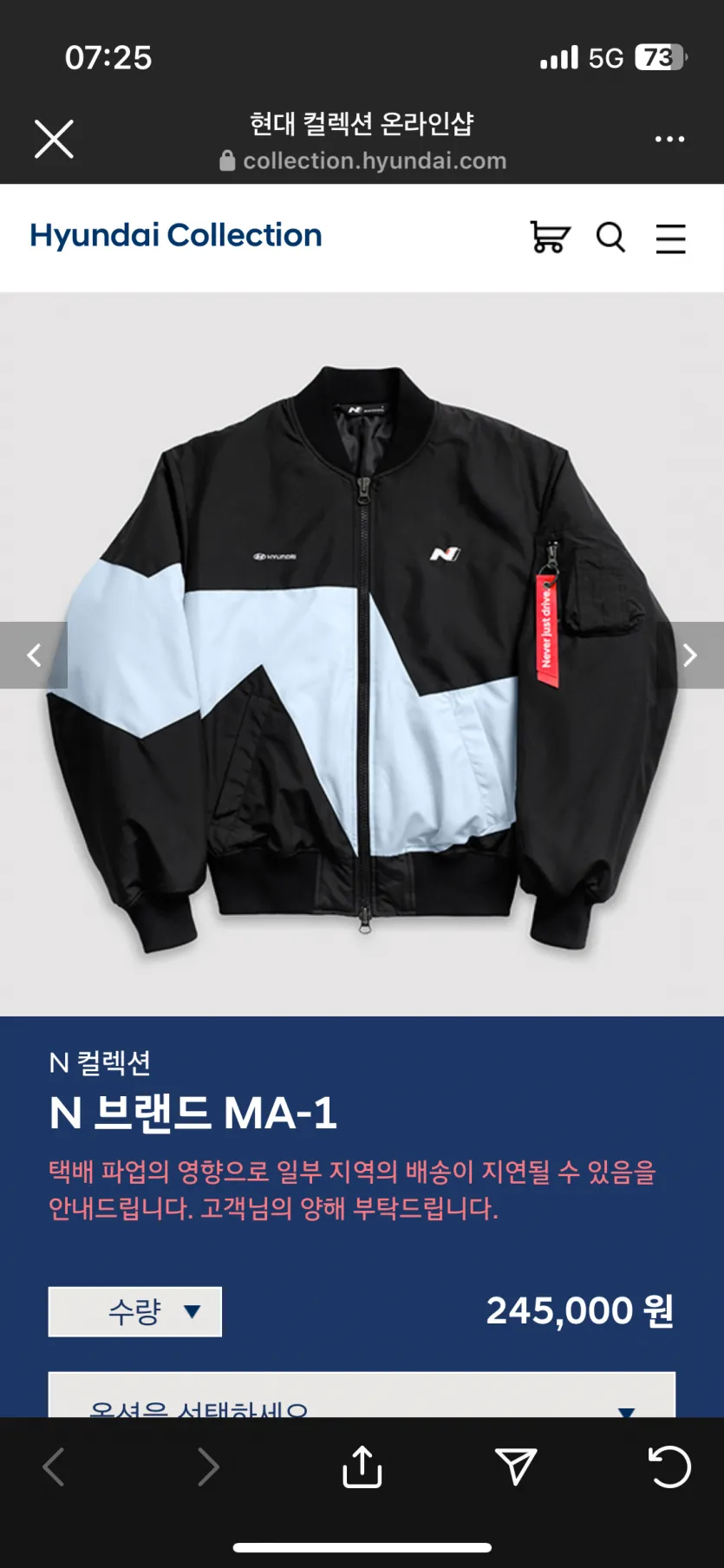Share this page via share icon

pyautogui.click(x=362, y=1467)
